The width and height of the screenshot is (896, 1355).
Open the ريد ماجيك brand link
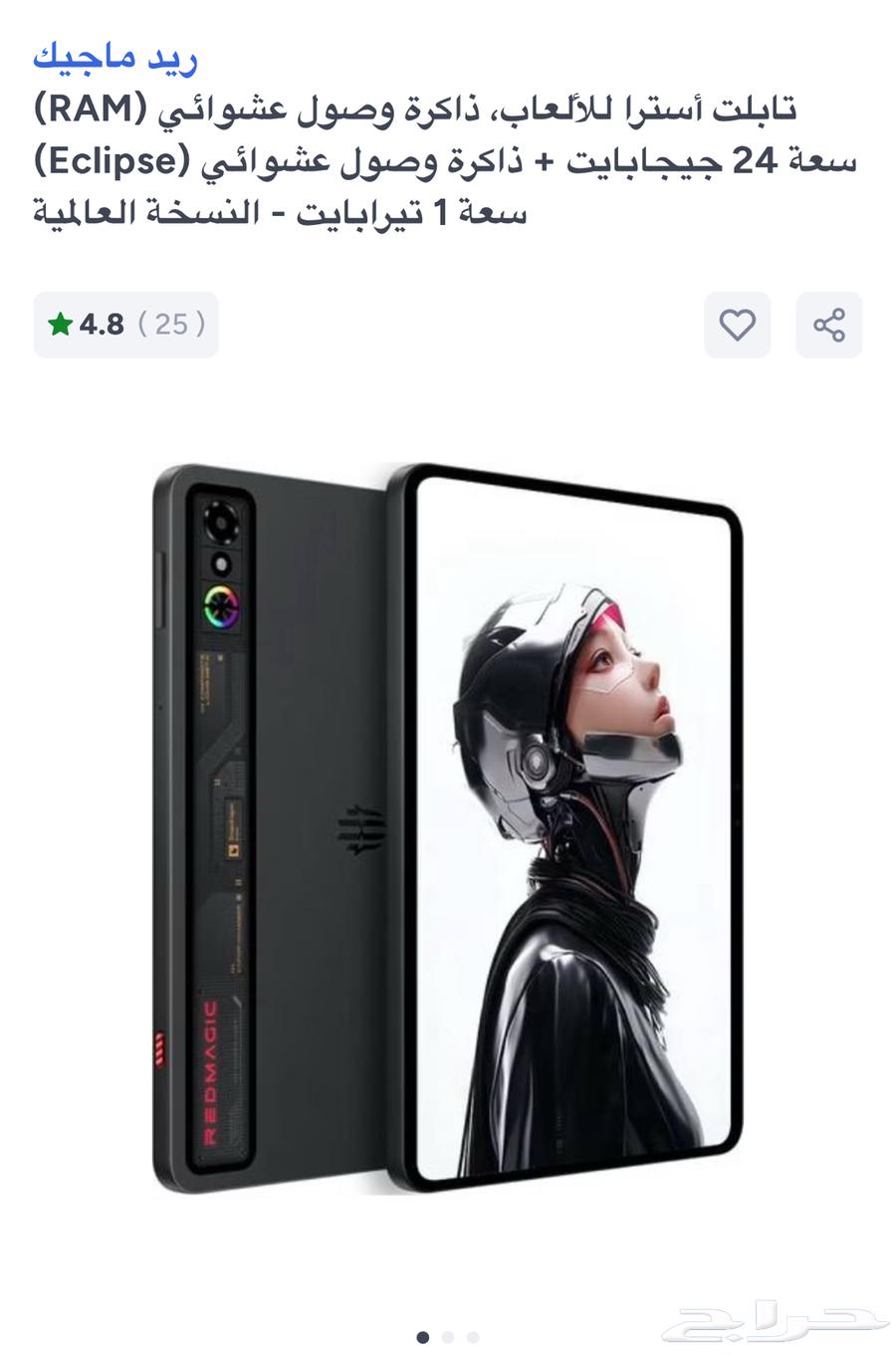coord(115,58)
